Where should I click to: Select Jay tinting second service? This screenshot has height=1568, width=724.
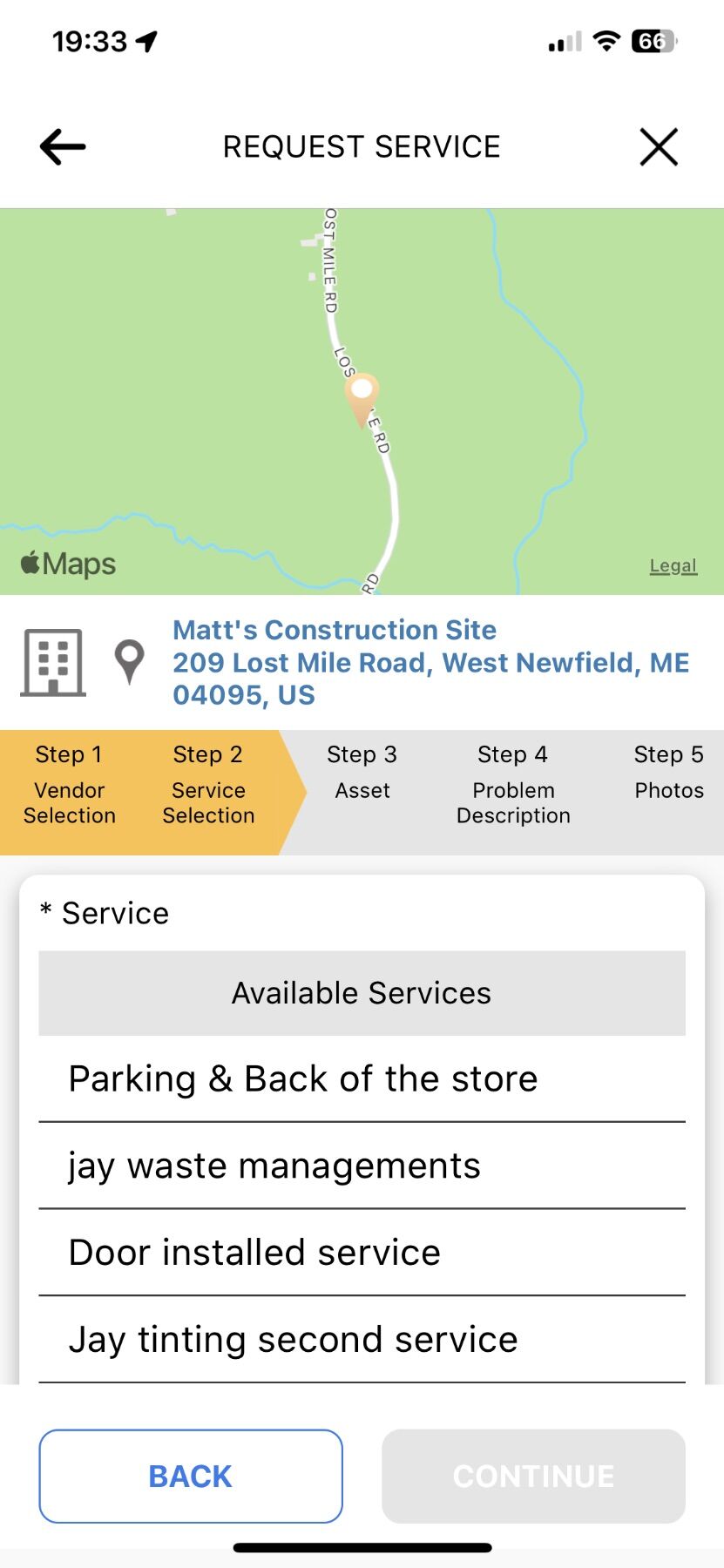pyautogui.click(x=362, y=1339)
